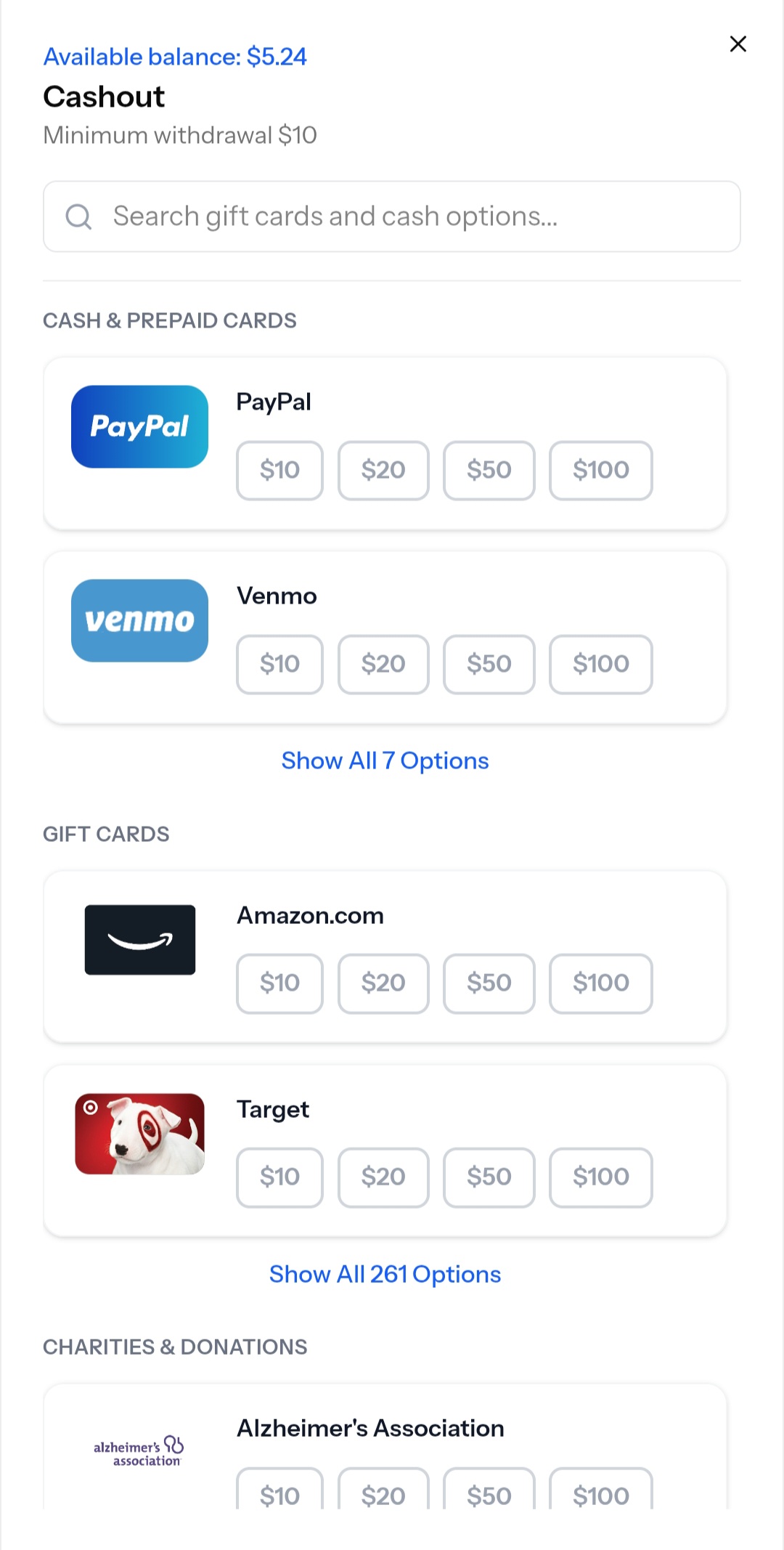Choose $20 Amazon.com gift card
This screenshot has width=784, height=1550.
[383, 983]
